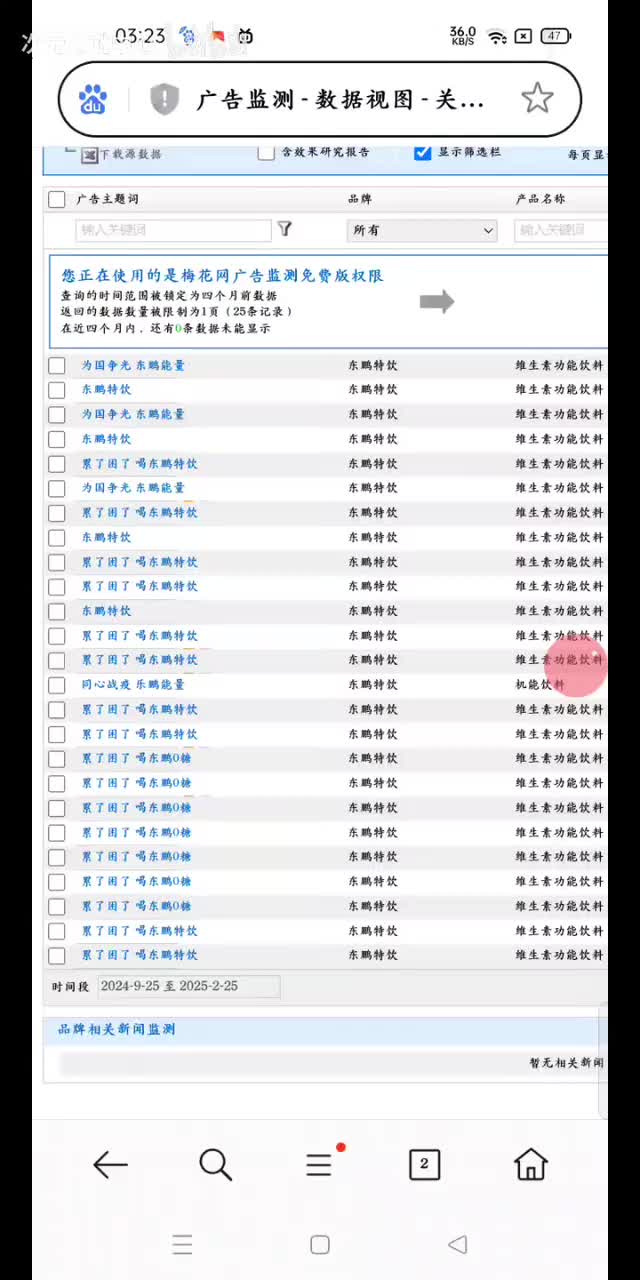
Task: Open the 同心战疫 东鹏能量 ad link
Action: [x=133, y=685]
